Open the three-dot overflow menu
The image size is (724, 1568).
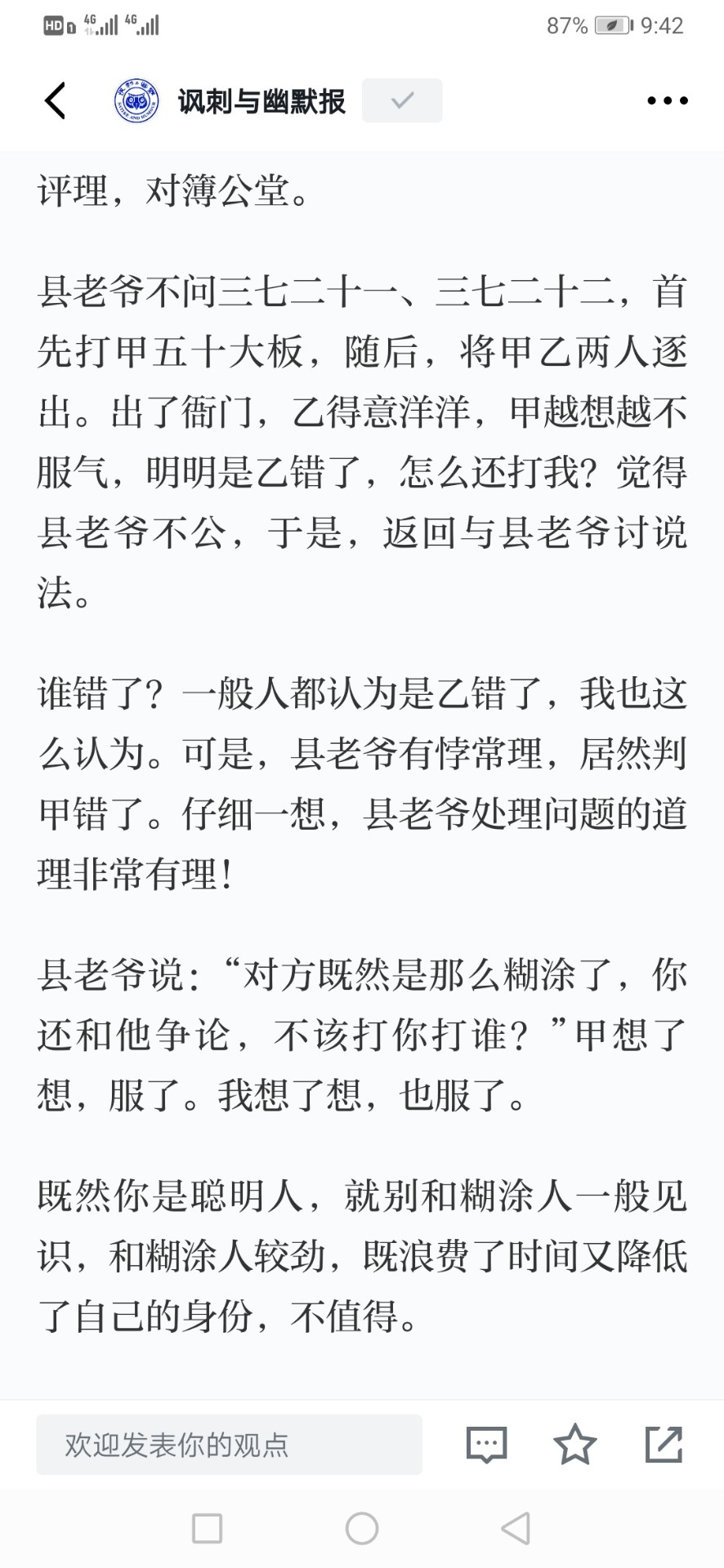click(668, 101)
